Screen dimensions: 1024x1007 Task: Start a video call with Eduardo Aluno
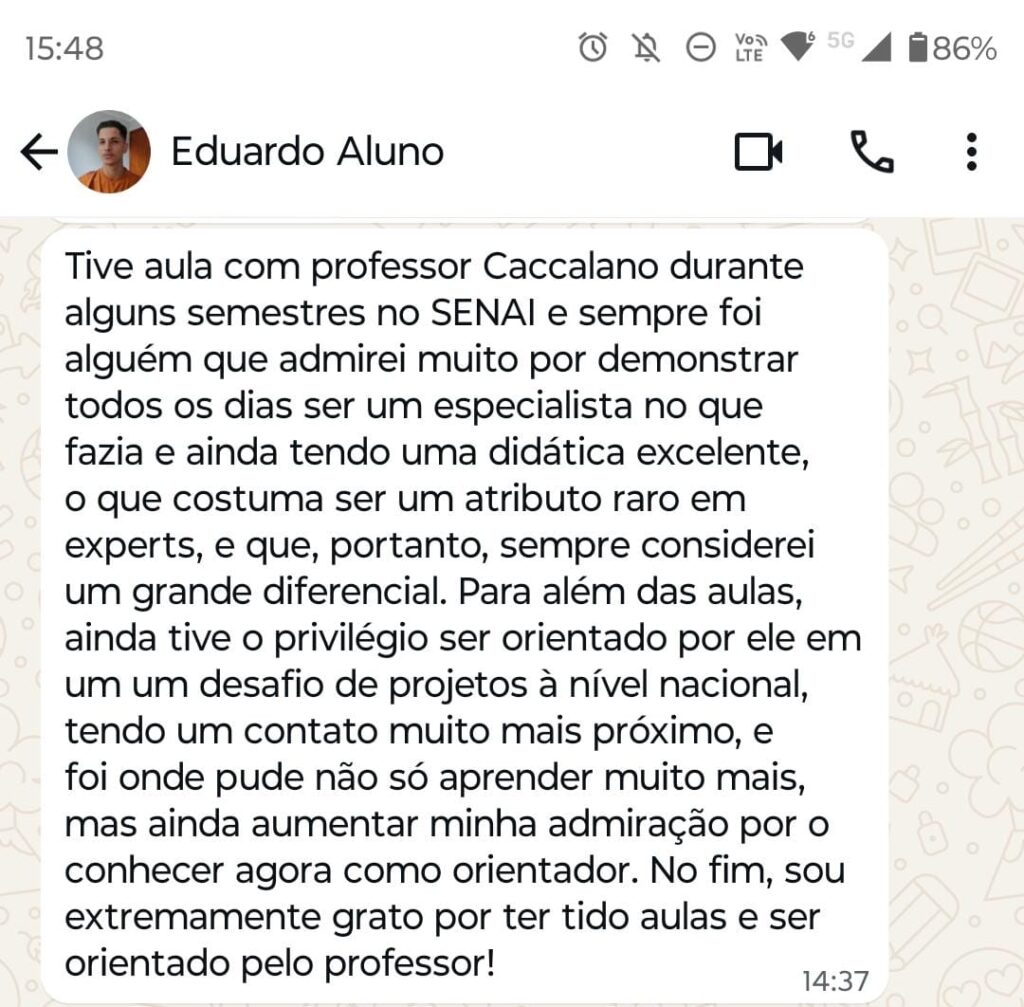point(758,152)
